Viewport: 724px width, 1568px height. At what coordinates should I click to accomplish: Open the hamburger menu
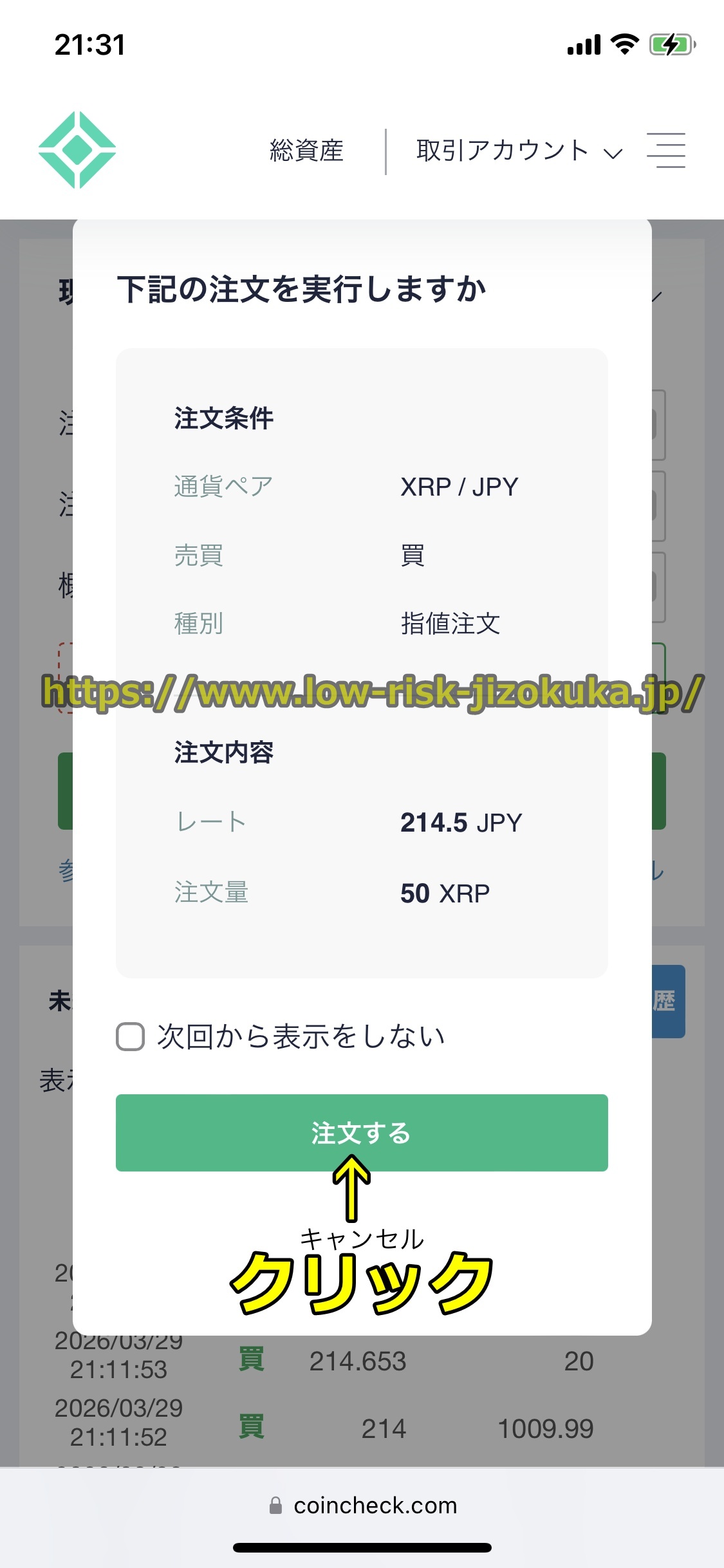click(x=666, y=151)
